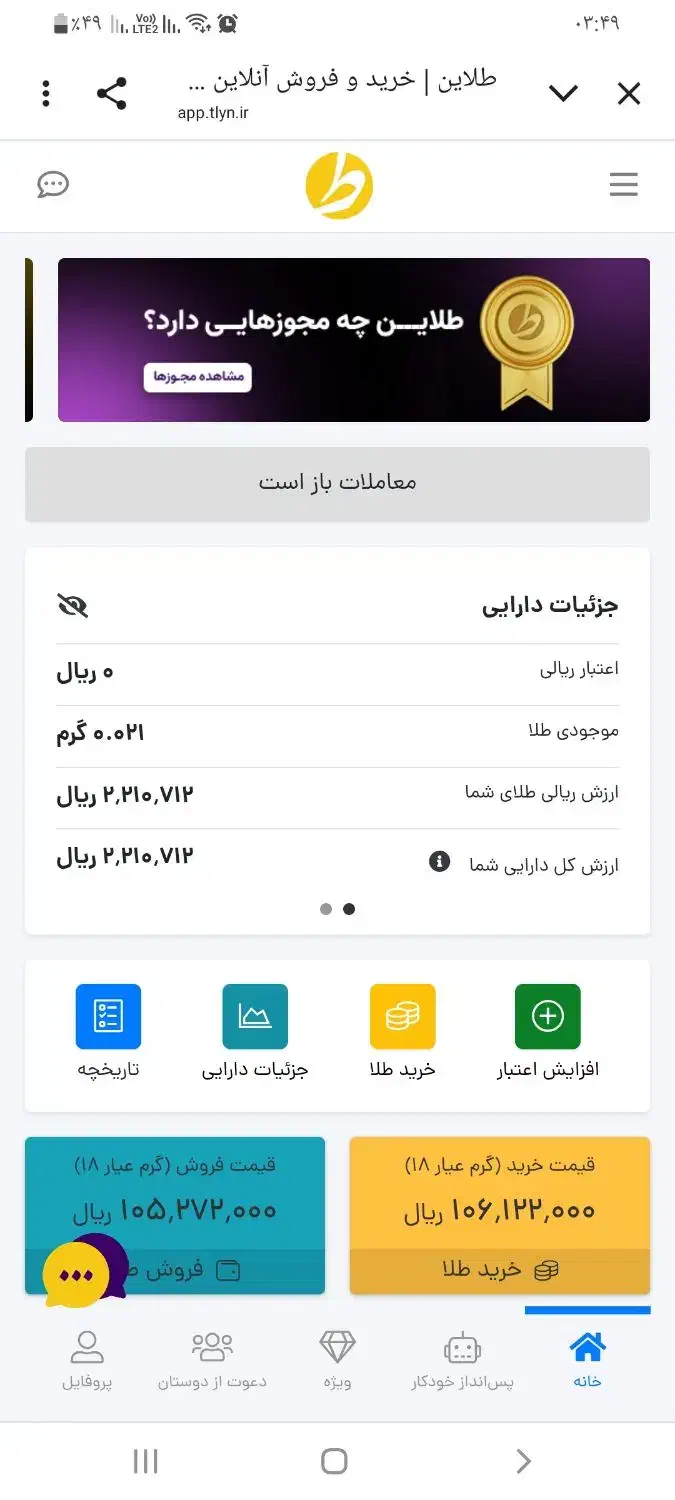Viewport: 675px width, 1500px height.
Task: Expand the browser chevron dropdown
Action: click(563, 94)
